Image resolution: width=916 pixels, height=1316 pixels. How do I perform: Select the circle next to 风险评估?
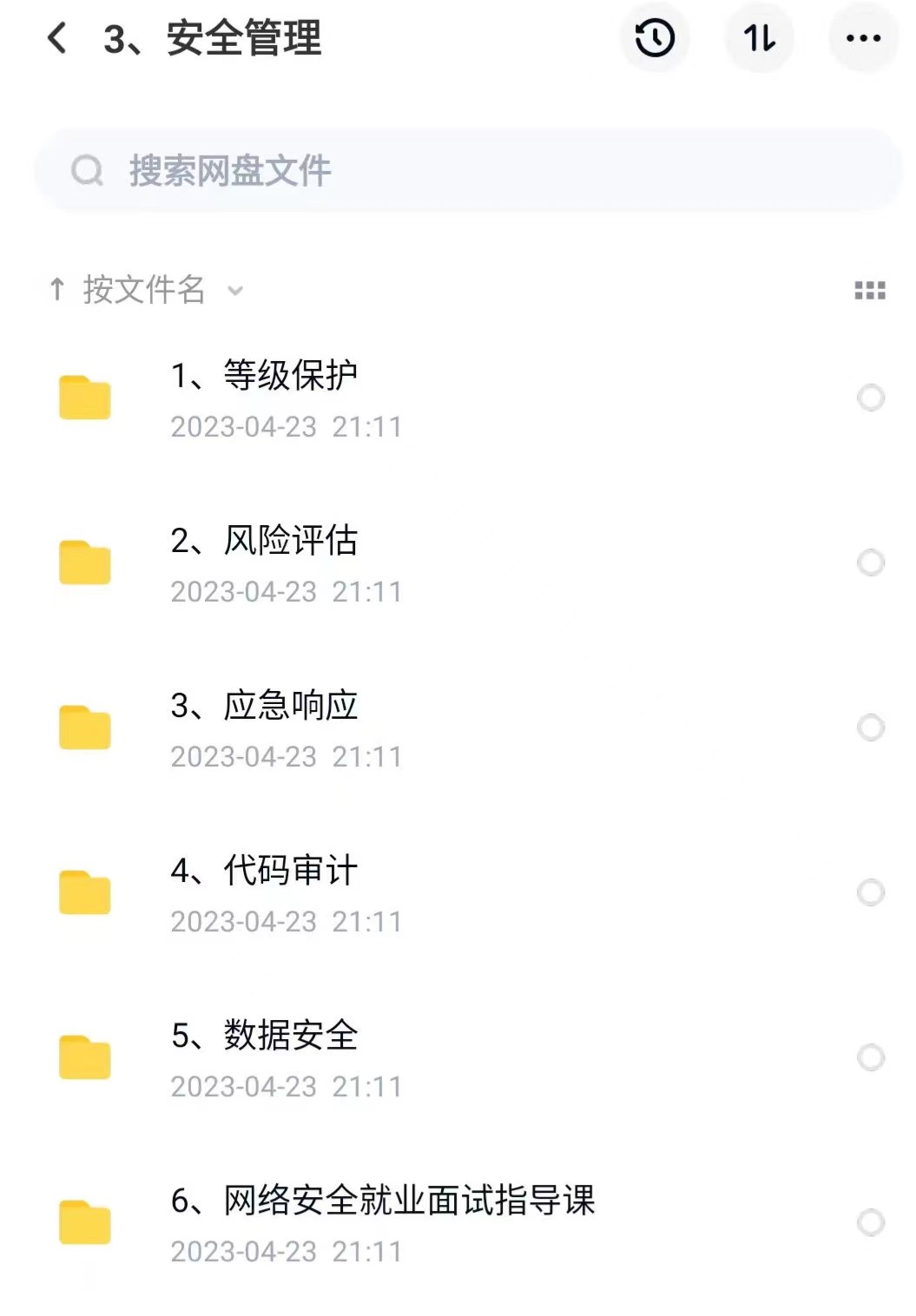click(x=870, y=563)
